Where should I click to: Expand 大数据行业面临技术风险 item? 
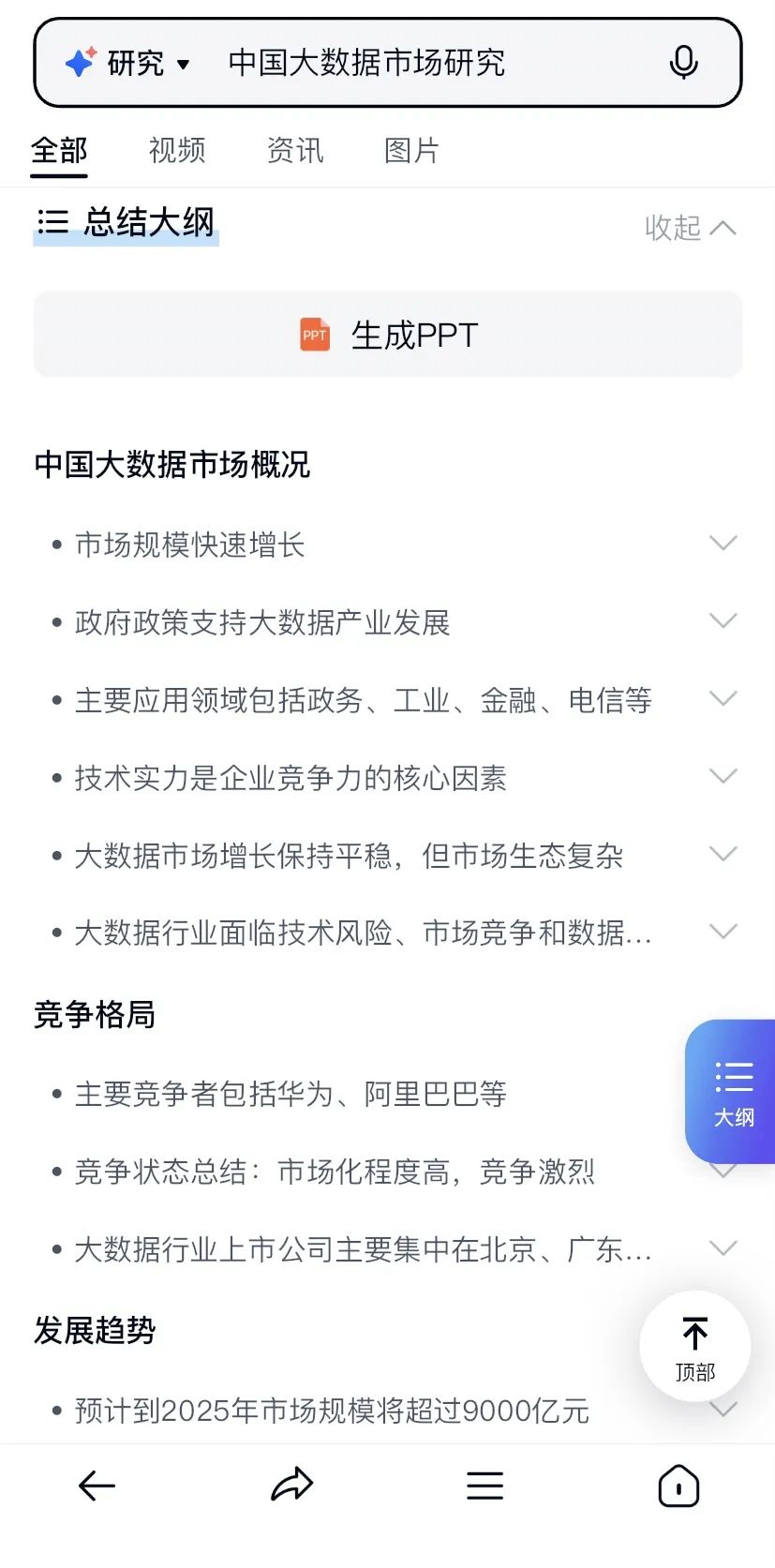[x=723, y=932]
